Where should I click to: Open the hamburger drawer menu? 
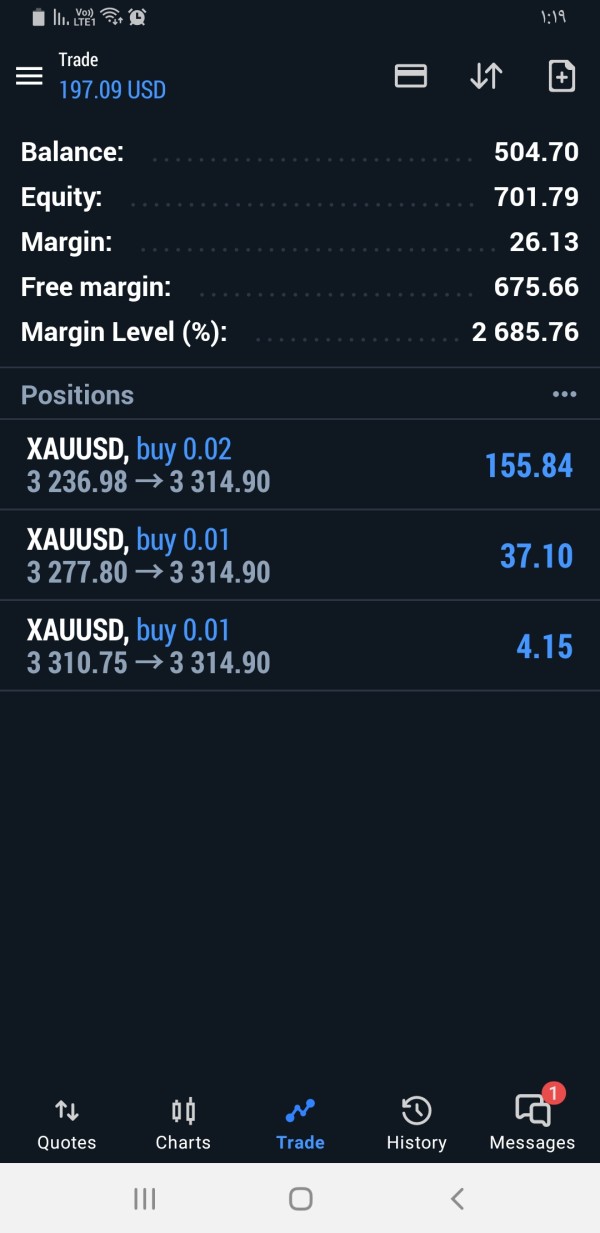(x=29, y=76)
